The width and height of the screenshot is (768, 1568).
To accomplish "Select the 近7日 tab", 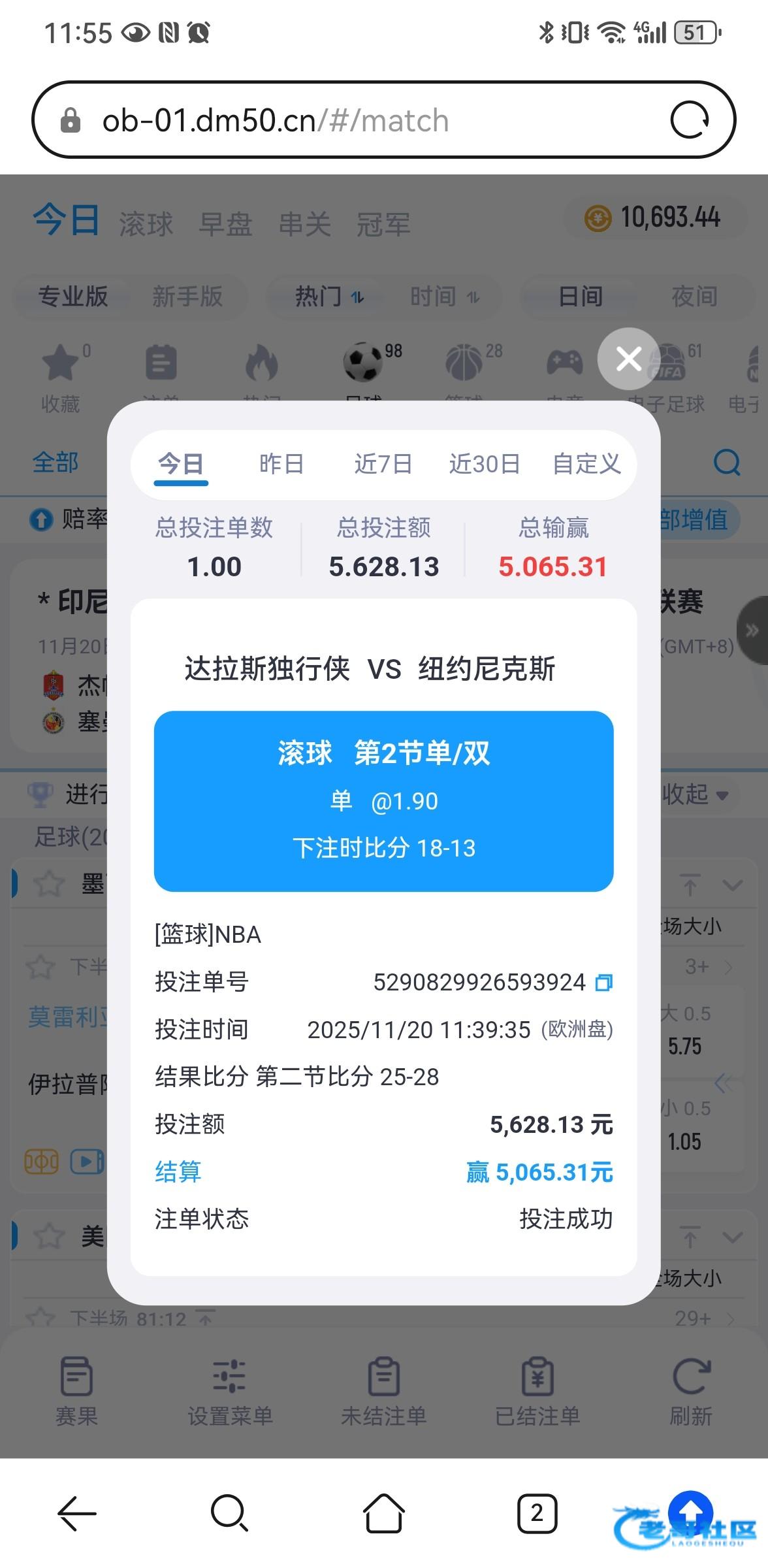I will coord(383,464).
